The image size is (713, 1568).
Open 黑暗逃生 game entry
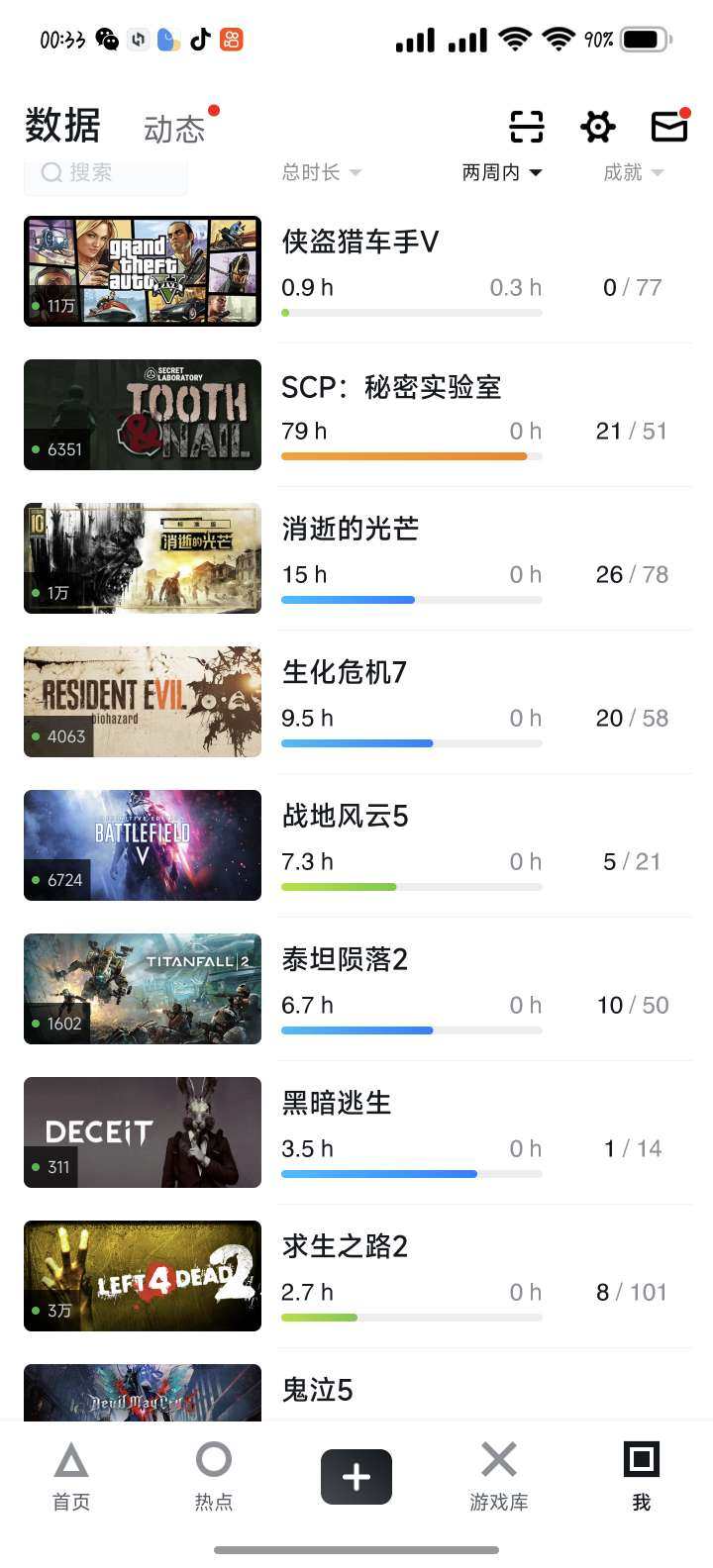click(x=356, y=1132)
